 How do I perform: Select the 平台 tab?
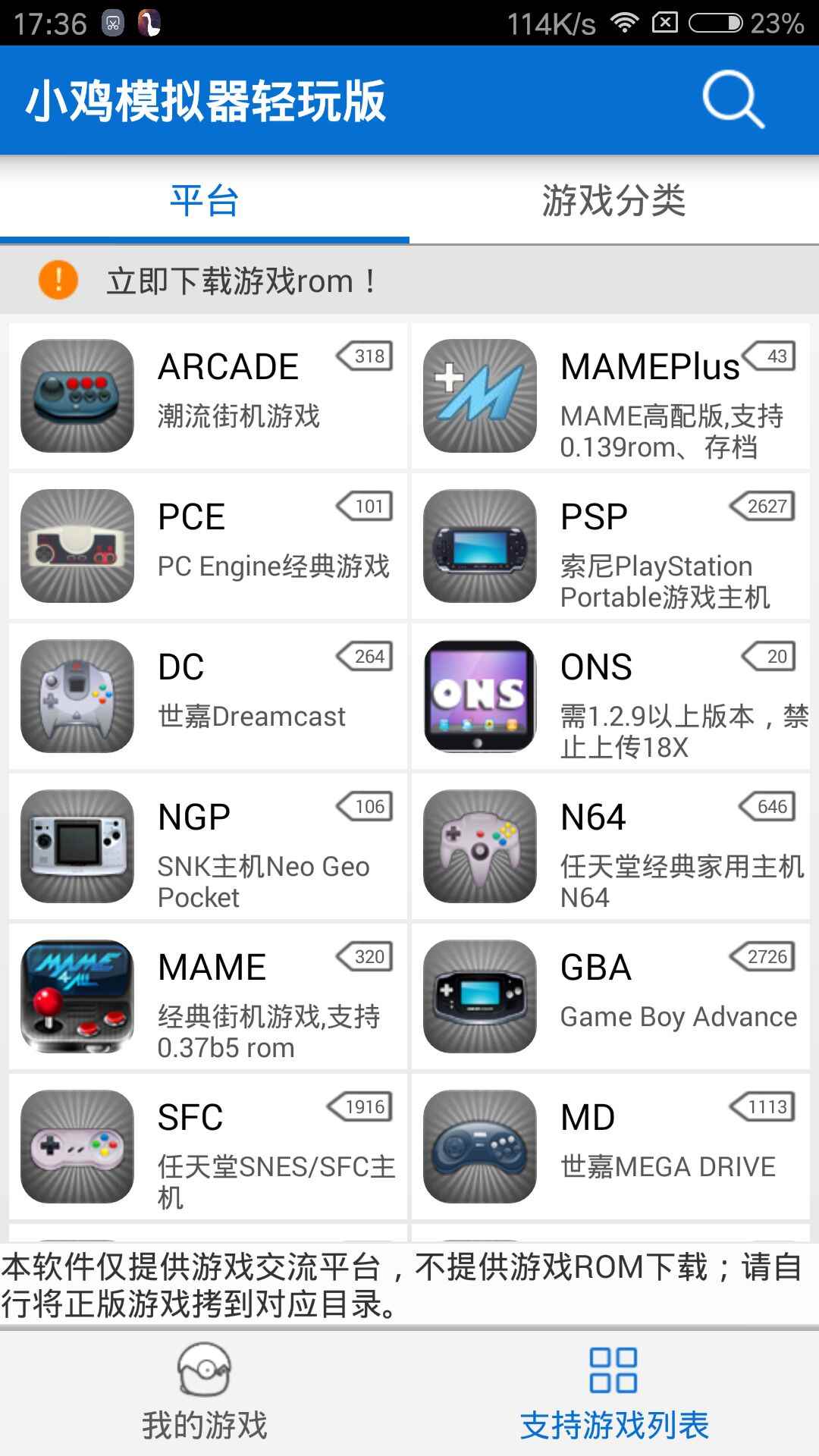pyautogui.click(x=204, y=202)
